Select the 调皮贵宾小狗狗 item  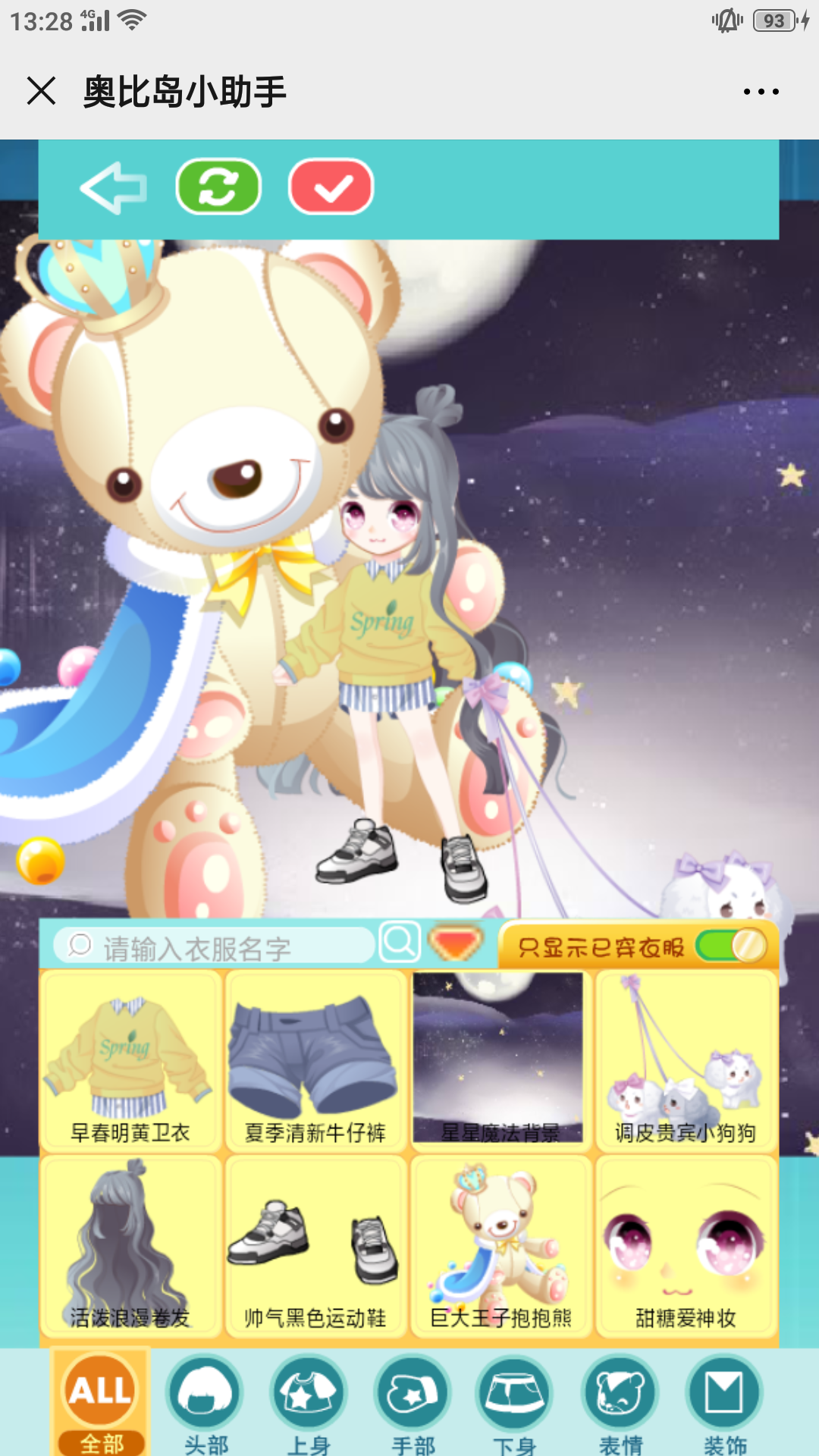point(686,1061)
